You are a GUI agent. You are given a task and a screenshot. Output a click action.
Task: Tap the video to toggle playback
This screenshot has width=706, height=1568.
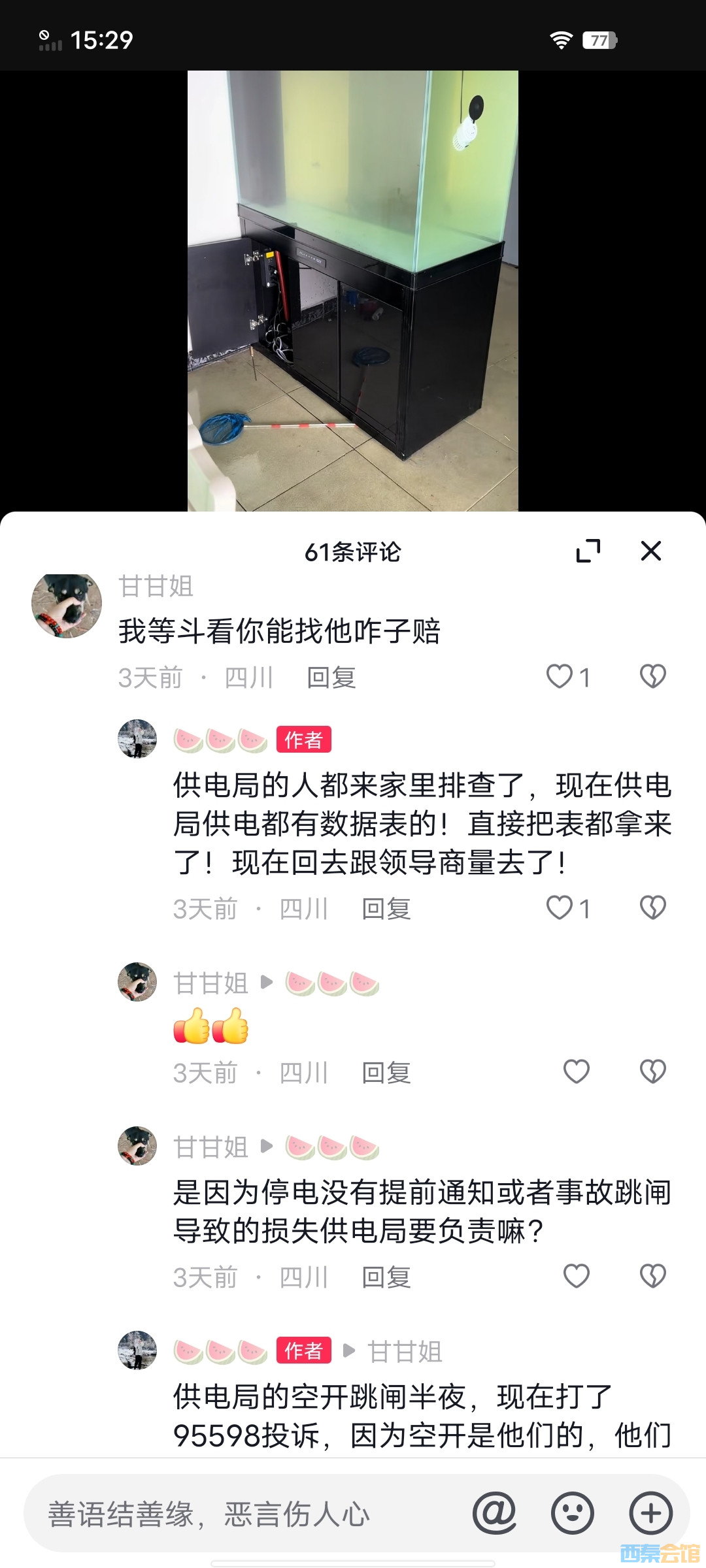click(353, 291)
